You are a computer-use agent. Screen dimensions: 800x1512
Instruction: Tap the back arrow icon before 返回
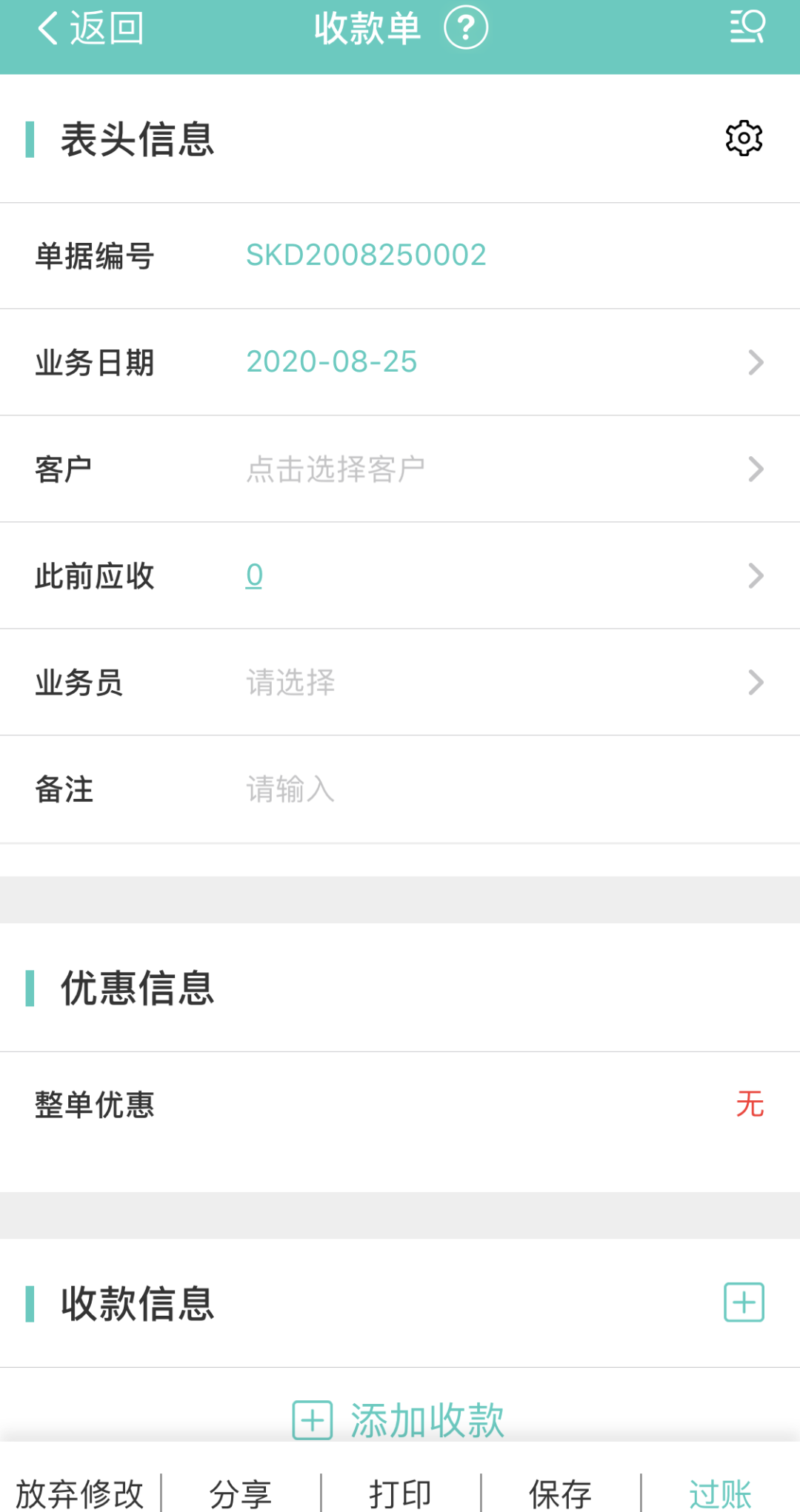pyautogui.click(x=47, y=28)
